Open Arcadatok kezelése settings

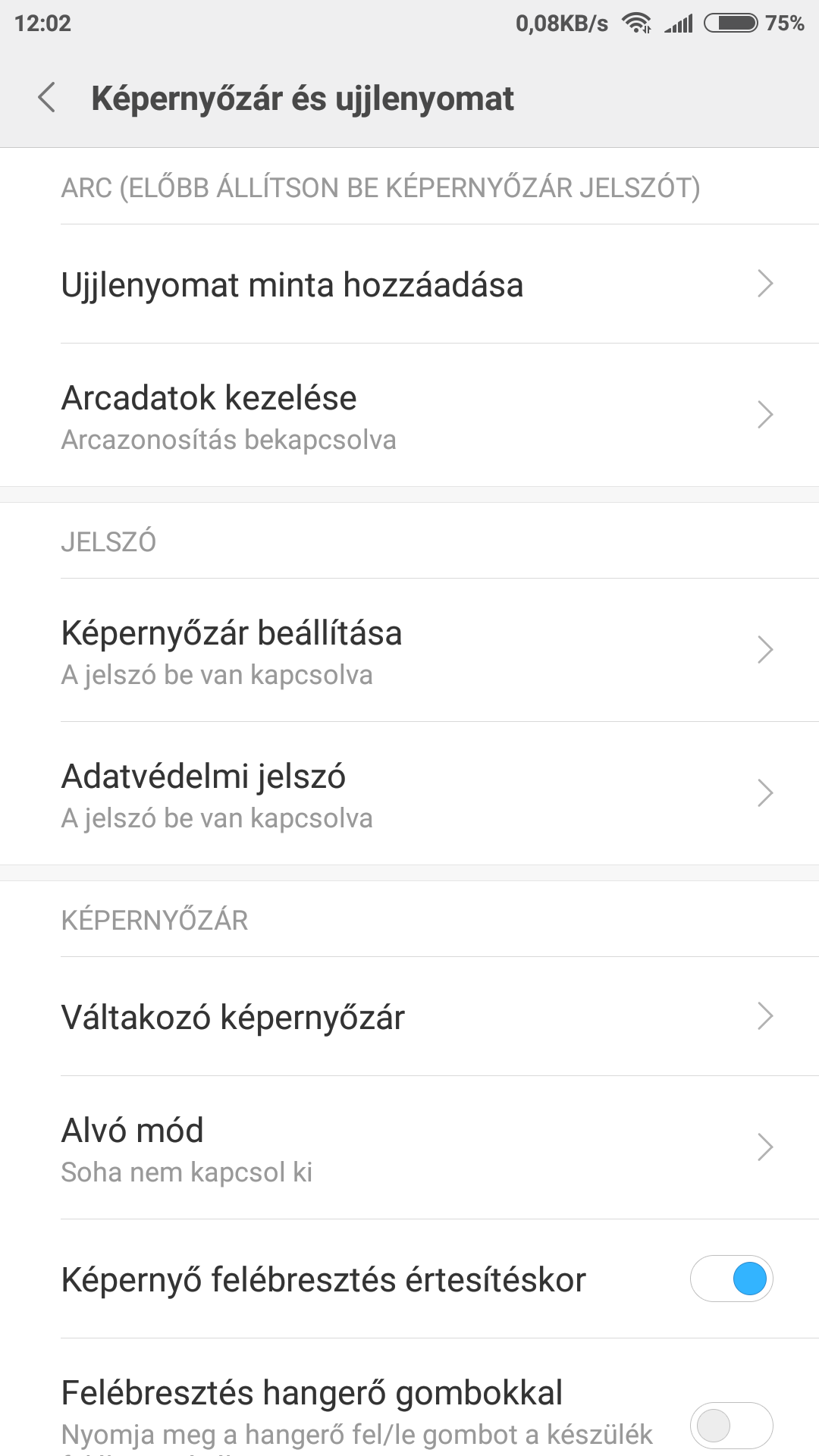pos(409,416)
